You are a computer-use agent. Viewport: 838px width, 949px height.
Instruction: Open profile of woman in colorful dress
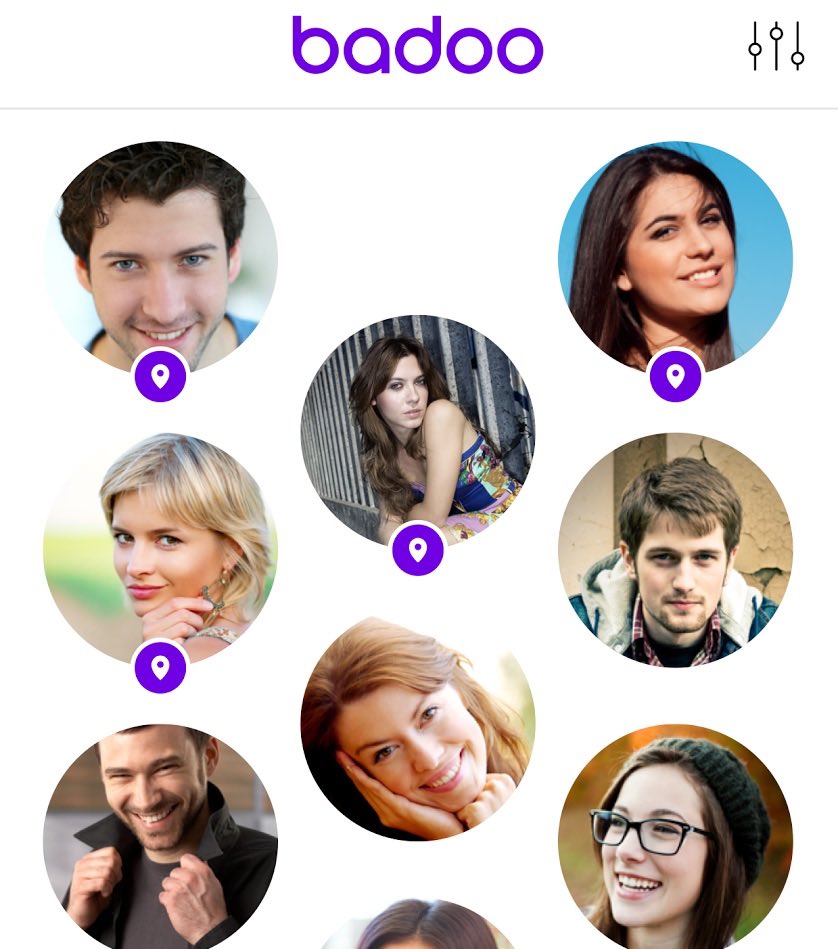coord(418,432)
